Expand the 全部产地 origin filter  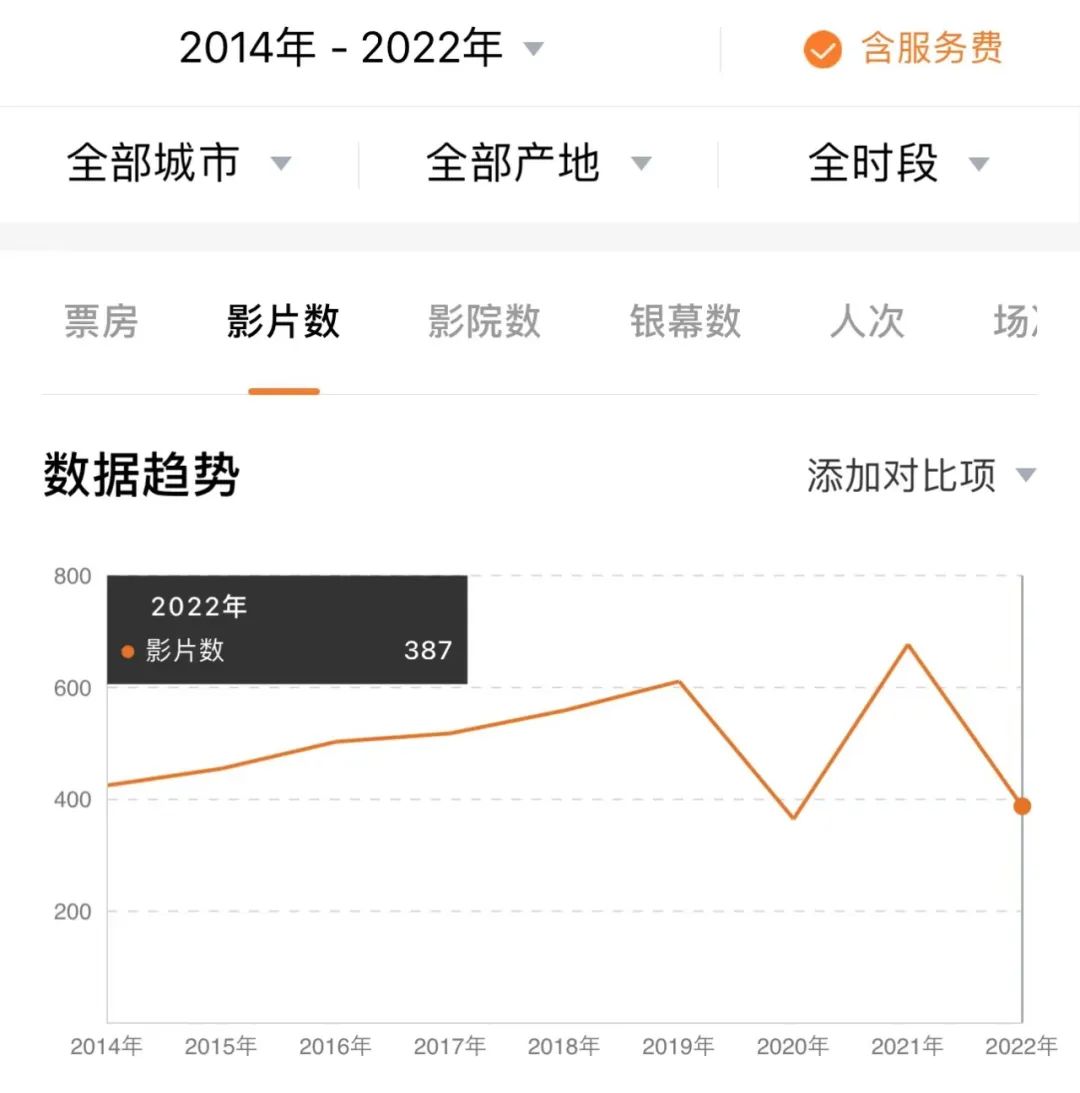point(538,163)
